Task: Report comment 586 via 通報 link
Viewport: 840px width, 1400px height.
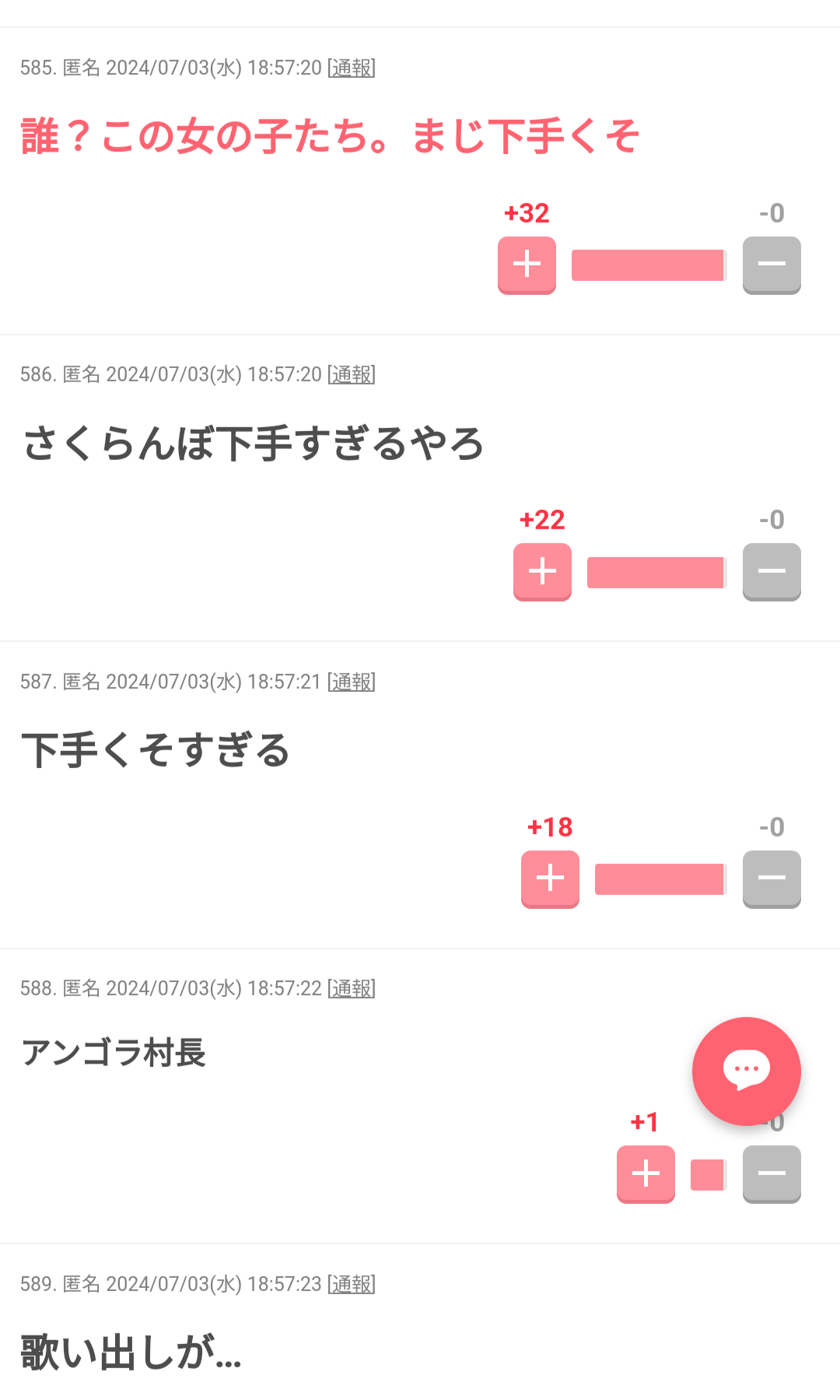Action: [352, 375]
